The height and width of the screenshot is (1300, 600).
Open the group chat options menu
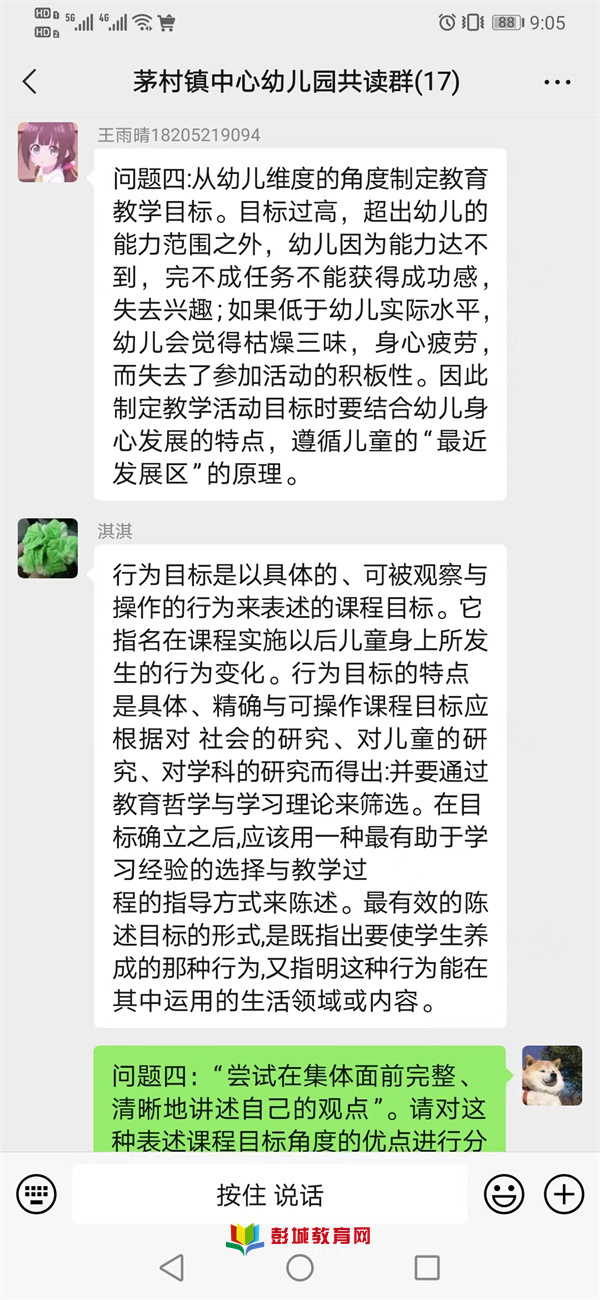click(x=557, y=82)
